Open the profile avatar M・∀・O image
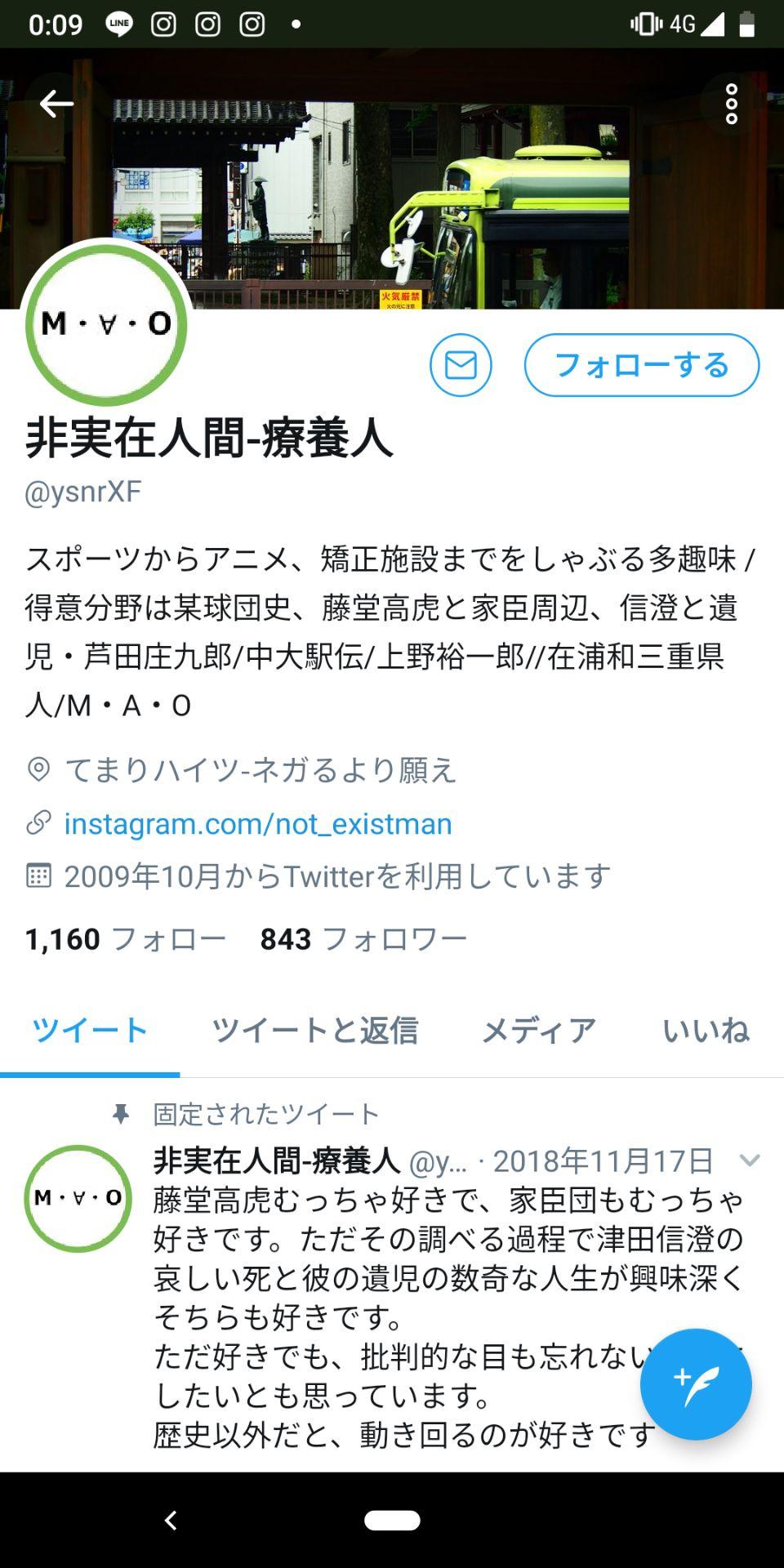 tap(108, 323)
